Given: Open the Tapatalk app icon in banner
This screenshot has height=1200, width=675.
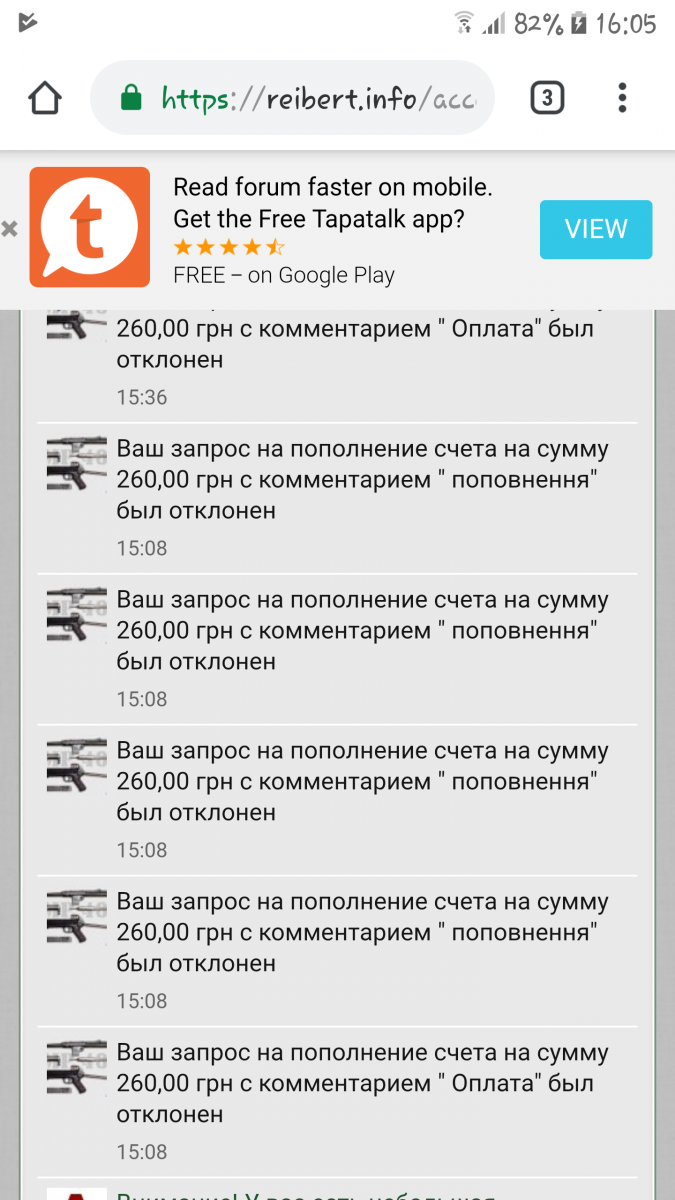Looking at the screenshot, I should 89,227.
